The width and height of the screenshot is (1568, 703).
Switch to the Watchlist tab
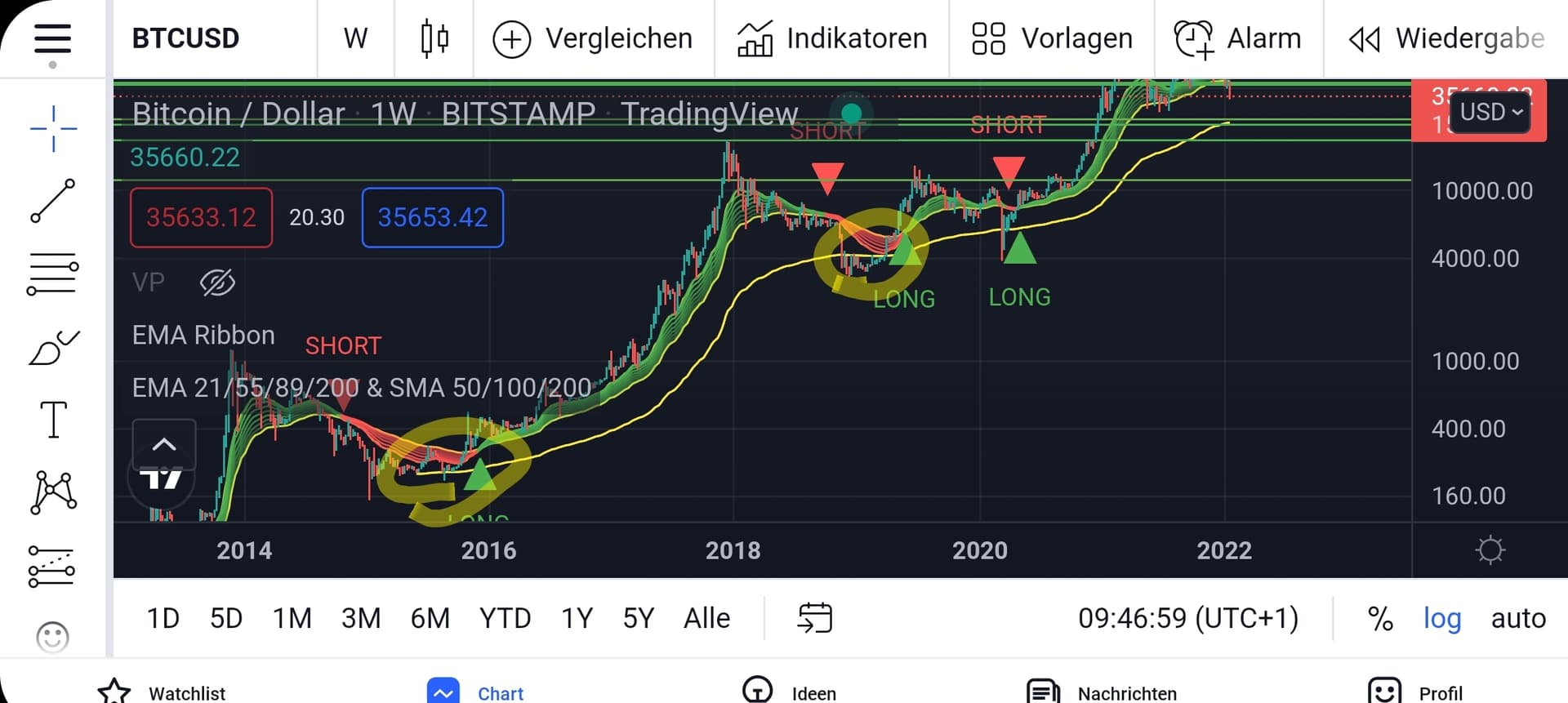click(162, 692)
